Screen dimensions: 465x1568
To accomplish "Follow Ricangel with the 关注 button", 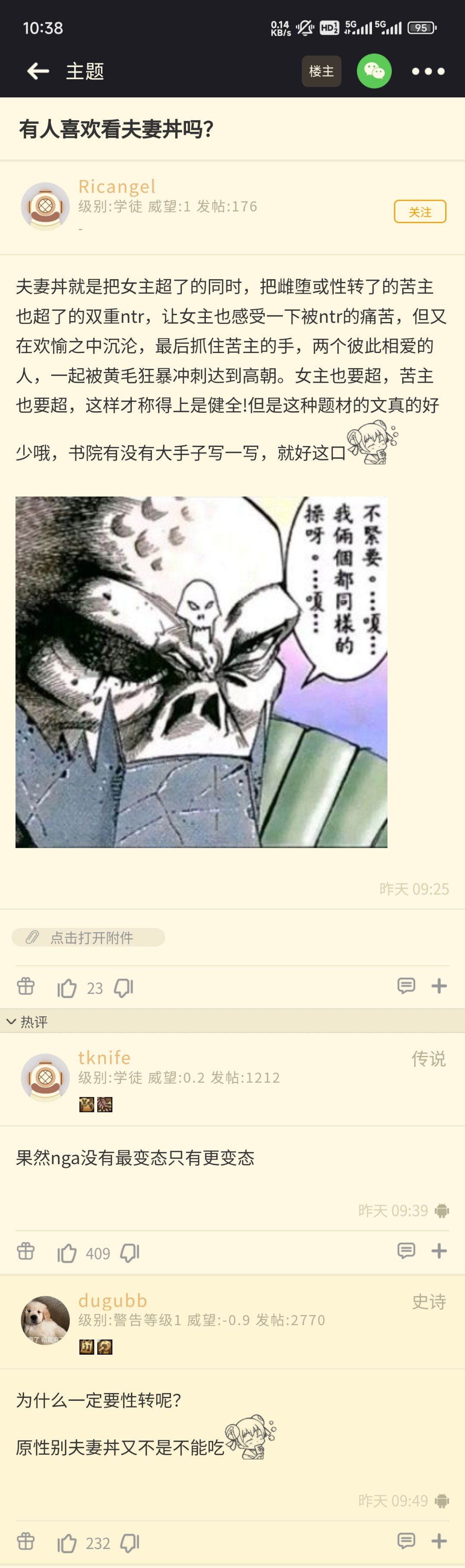I will [419, 211].
